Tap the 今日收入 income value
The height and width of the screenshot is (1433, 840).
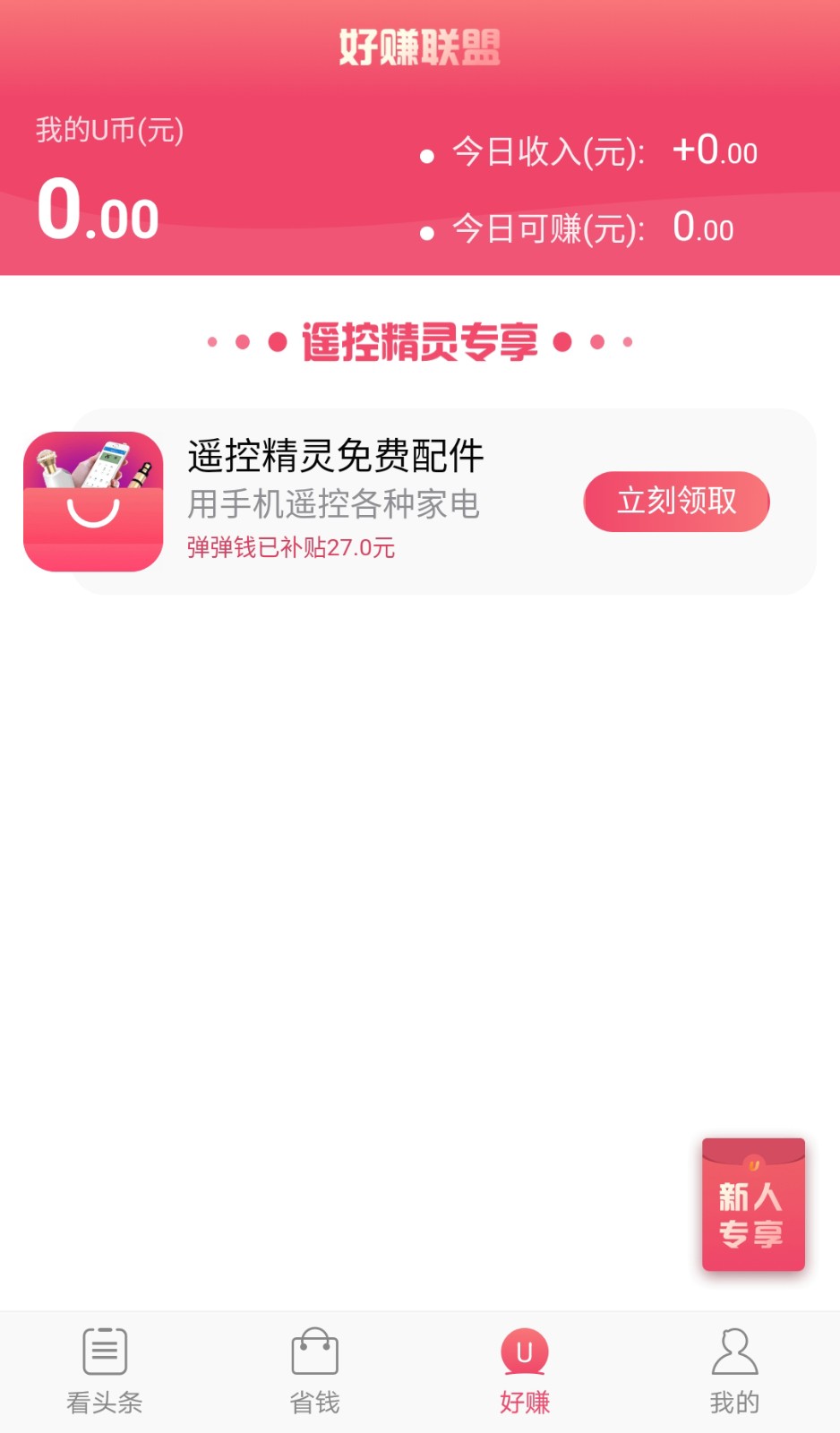(x=714, y=152)
